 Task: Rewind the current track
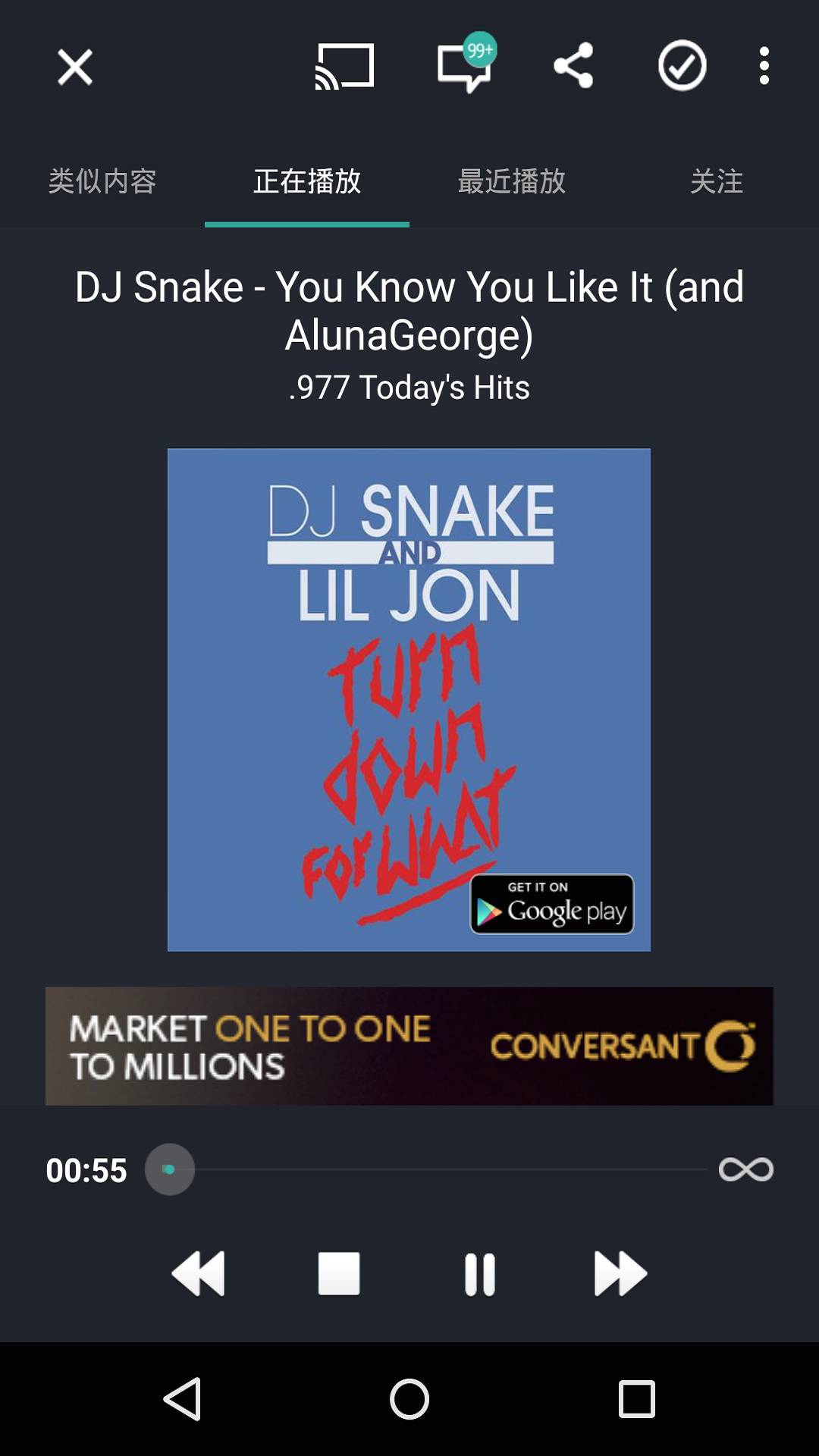tap(199, 1274)
